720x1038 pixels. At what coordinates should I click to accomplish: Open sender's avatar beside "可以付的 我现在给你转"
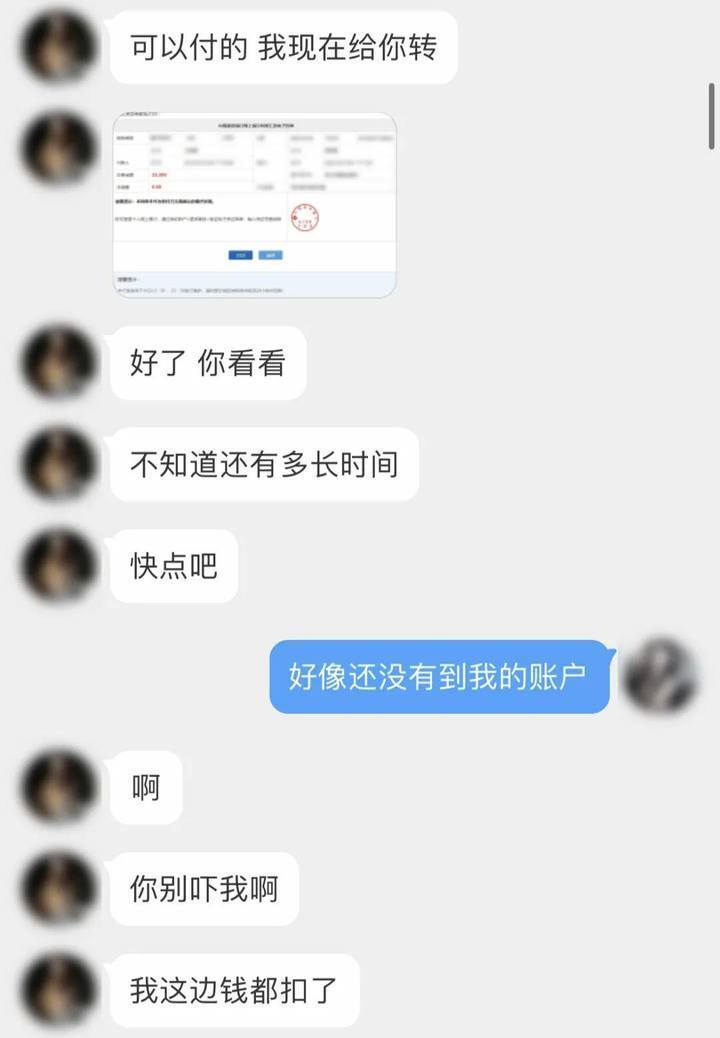pyautogui.click(x=60, y=47)
